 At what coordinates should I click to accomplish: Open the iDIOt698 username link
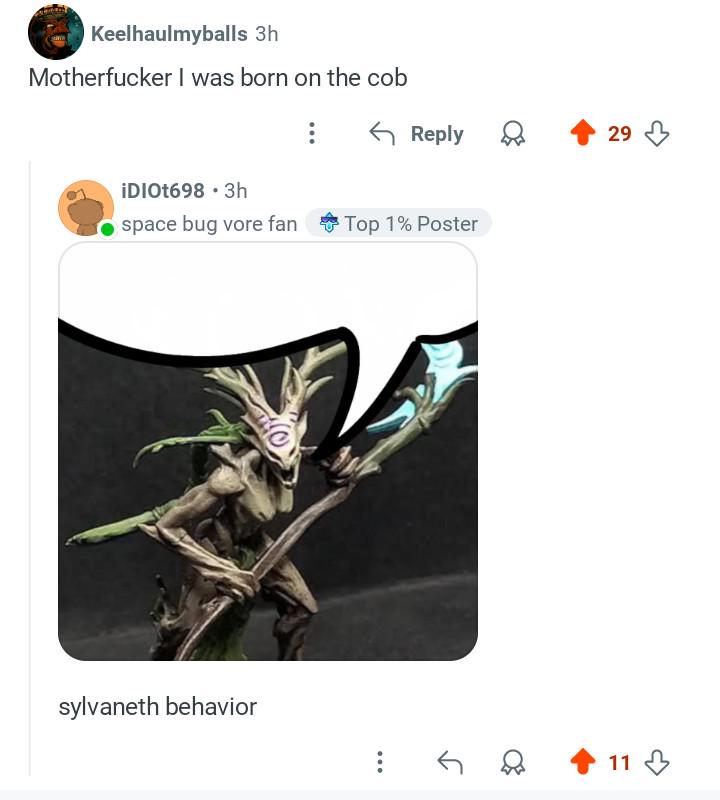pos(162,190)
